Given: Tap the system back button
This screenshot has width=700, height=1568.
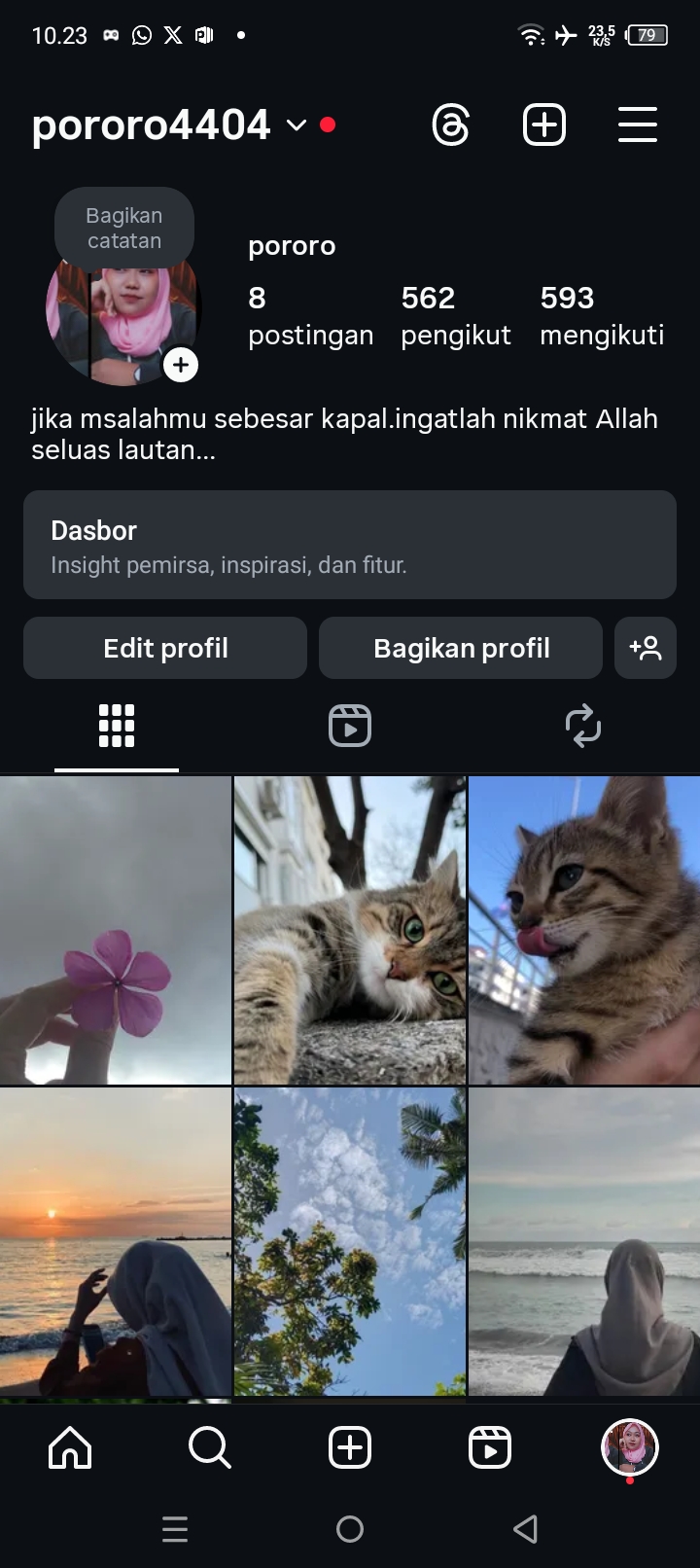Looking at the screenshot, I should point(525,1529).
